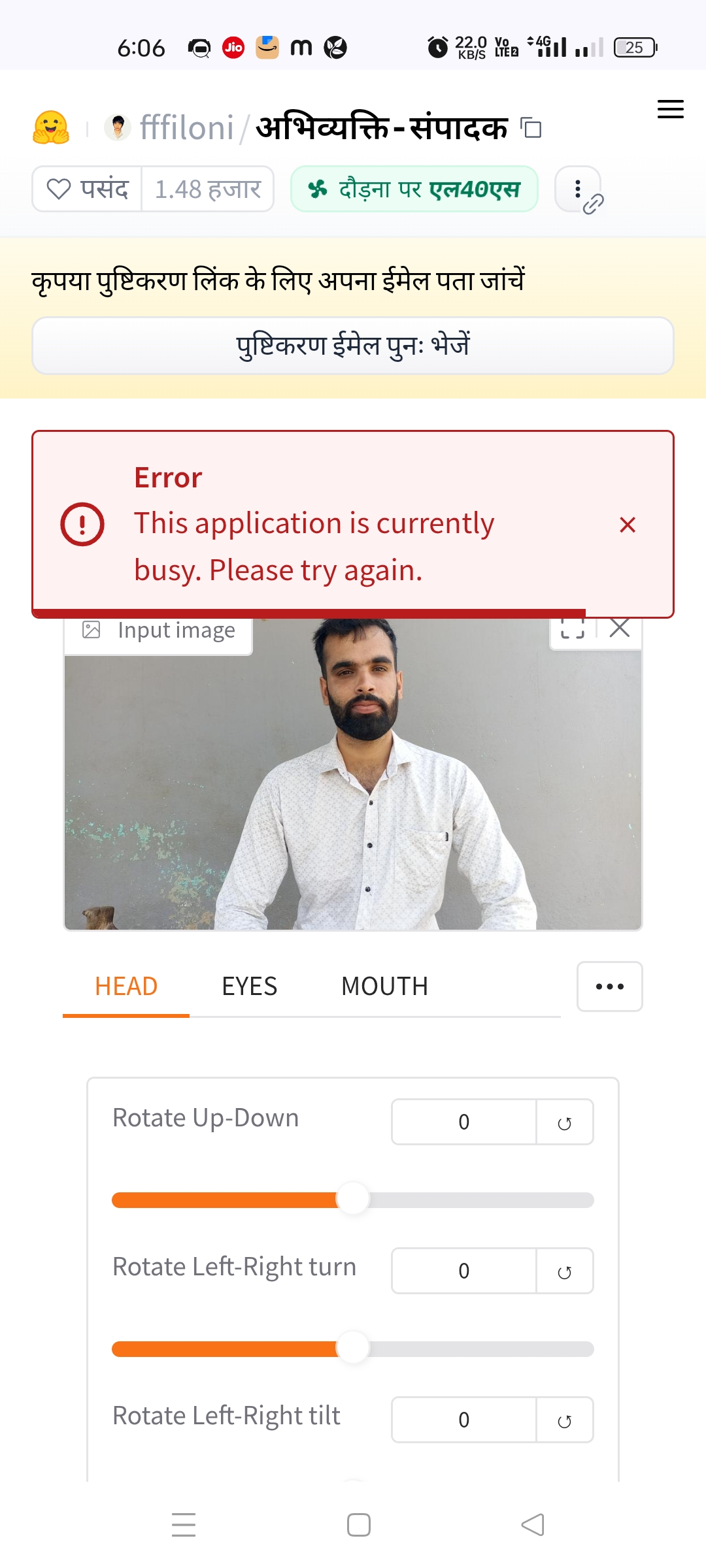
Task: View input image in fullscreen
Action: coord(573,629)
